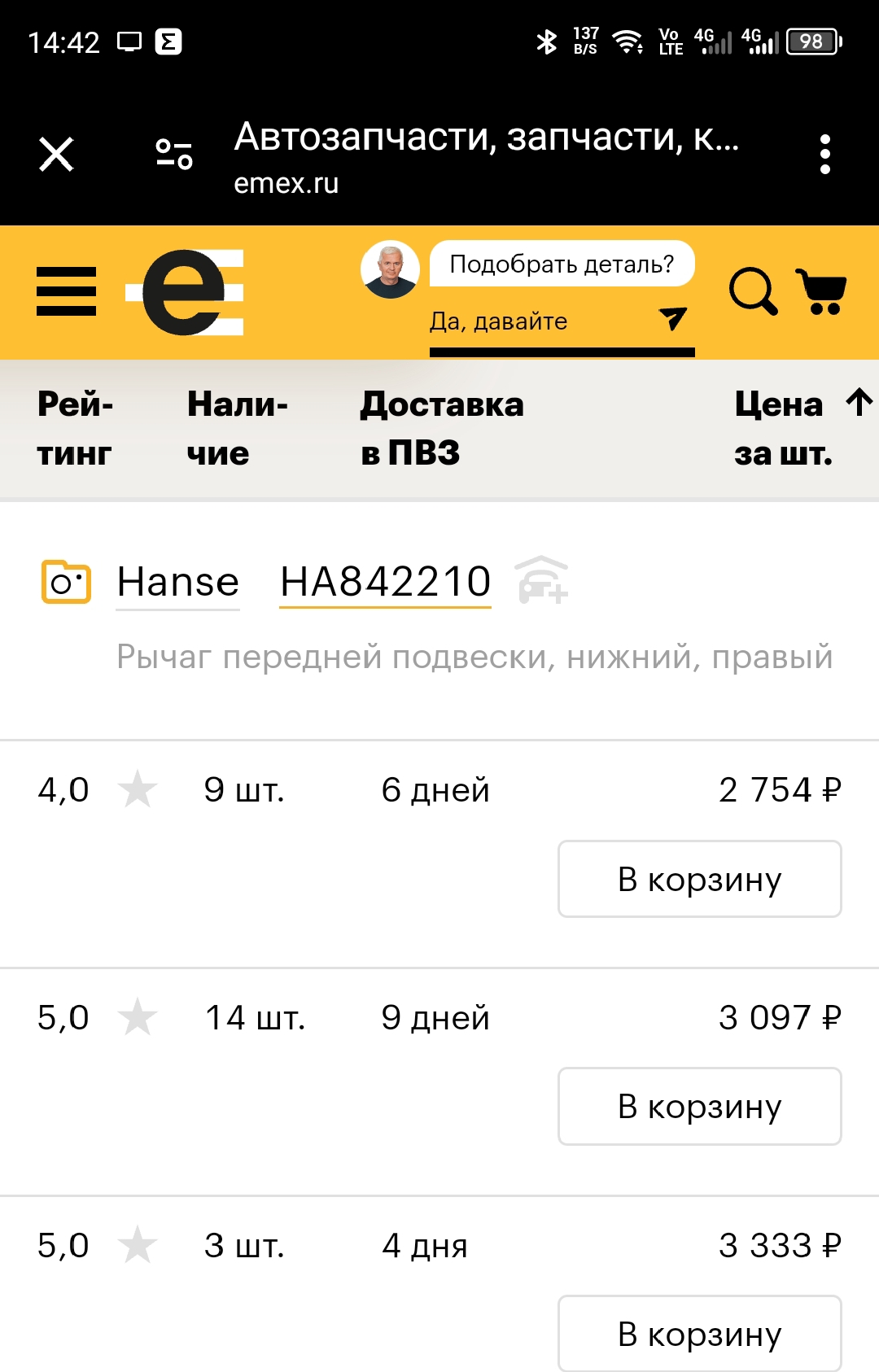Screen dimensions: 879x1372
Task: Check car applicability icon next to HA842210
Action: (543, 580)
